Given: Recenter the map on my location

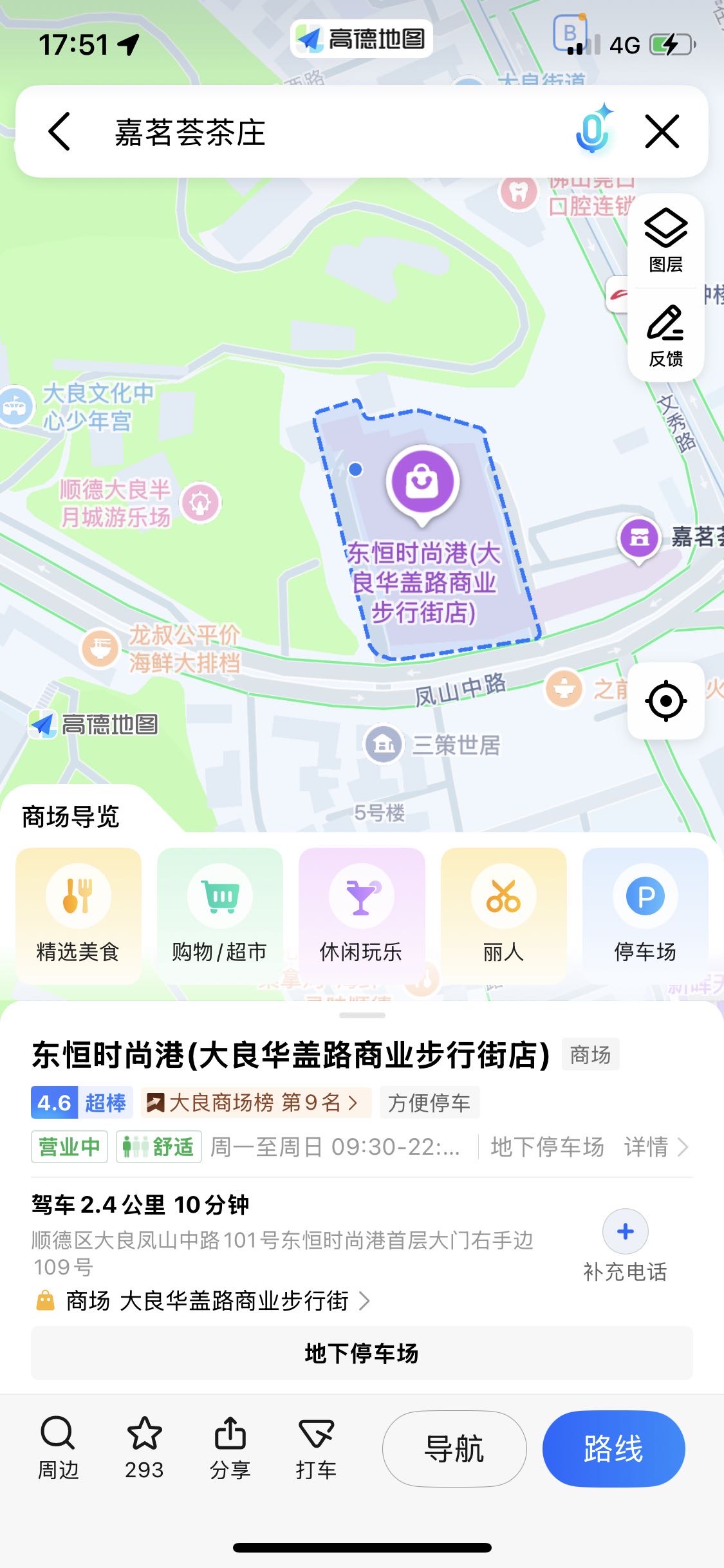Looking at the screenshot, I should tap(665, 700).
